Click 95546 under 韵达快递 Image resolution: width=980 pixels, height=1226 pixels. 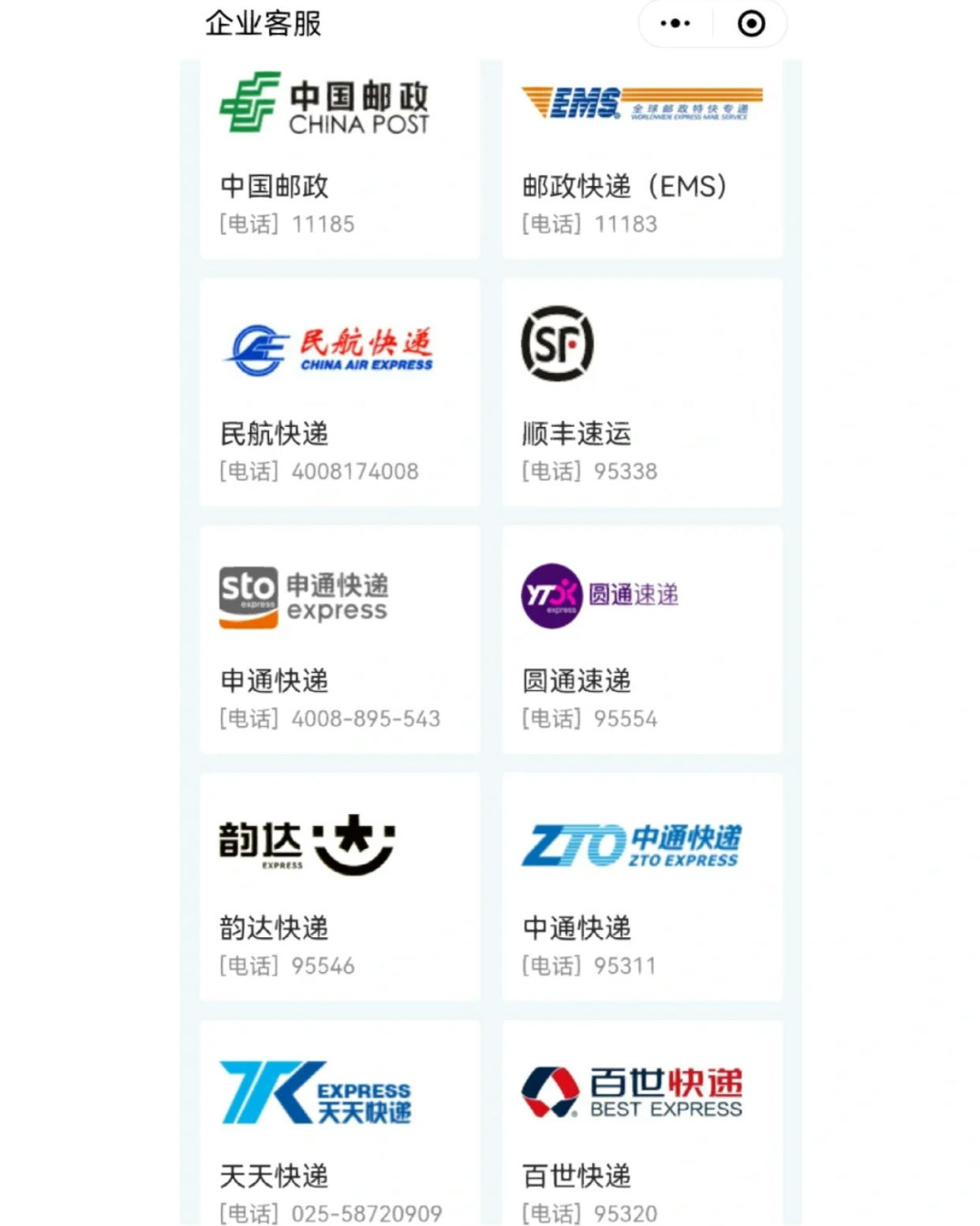[x=286, y=966]
